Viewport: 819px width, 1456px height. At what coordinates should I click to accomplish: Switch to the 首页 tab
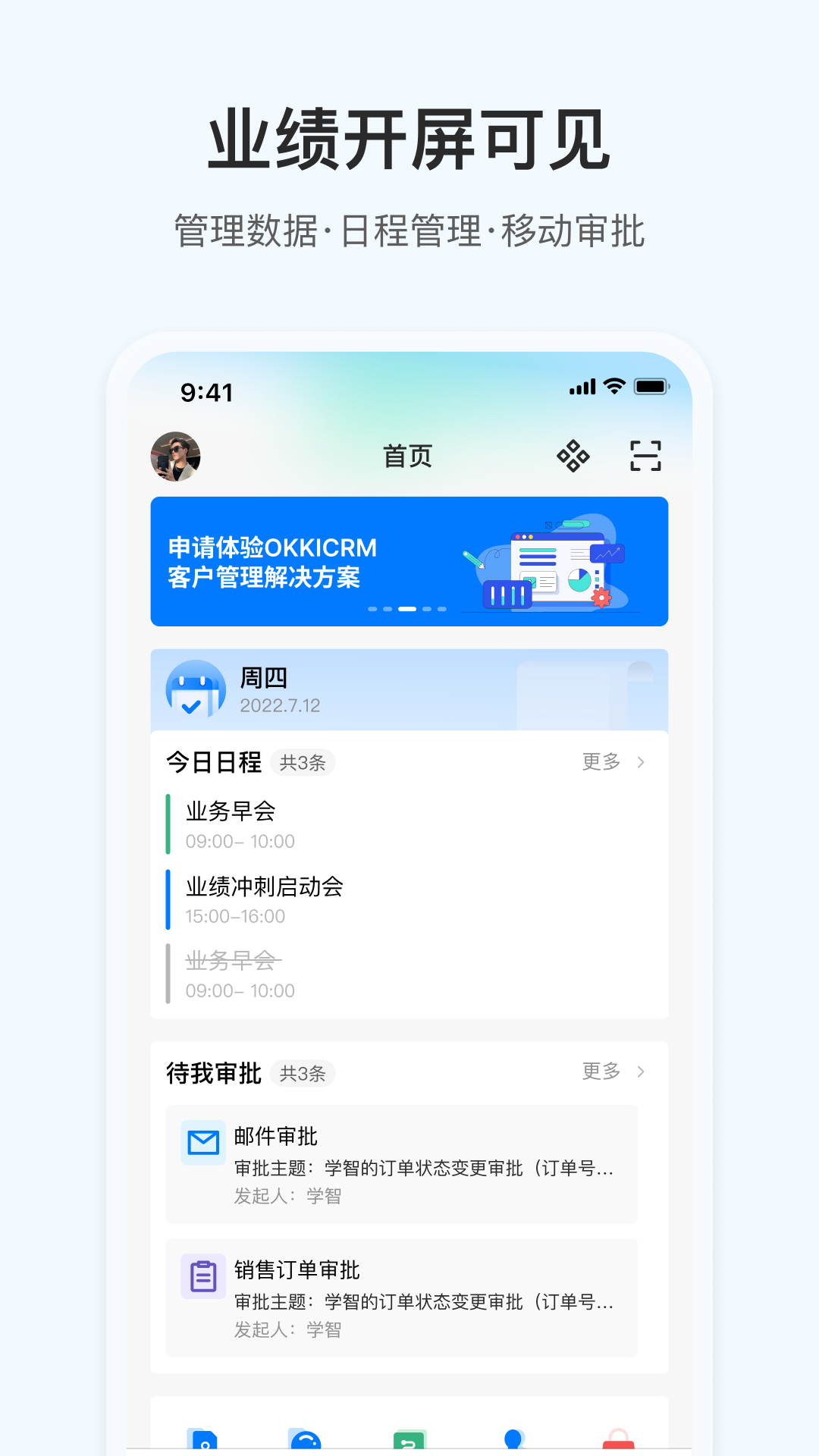(407, 455)
